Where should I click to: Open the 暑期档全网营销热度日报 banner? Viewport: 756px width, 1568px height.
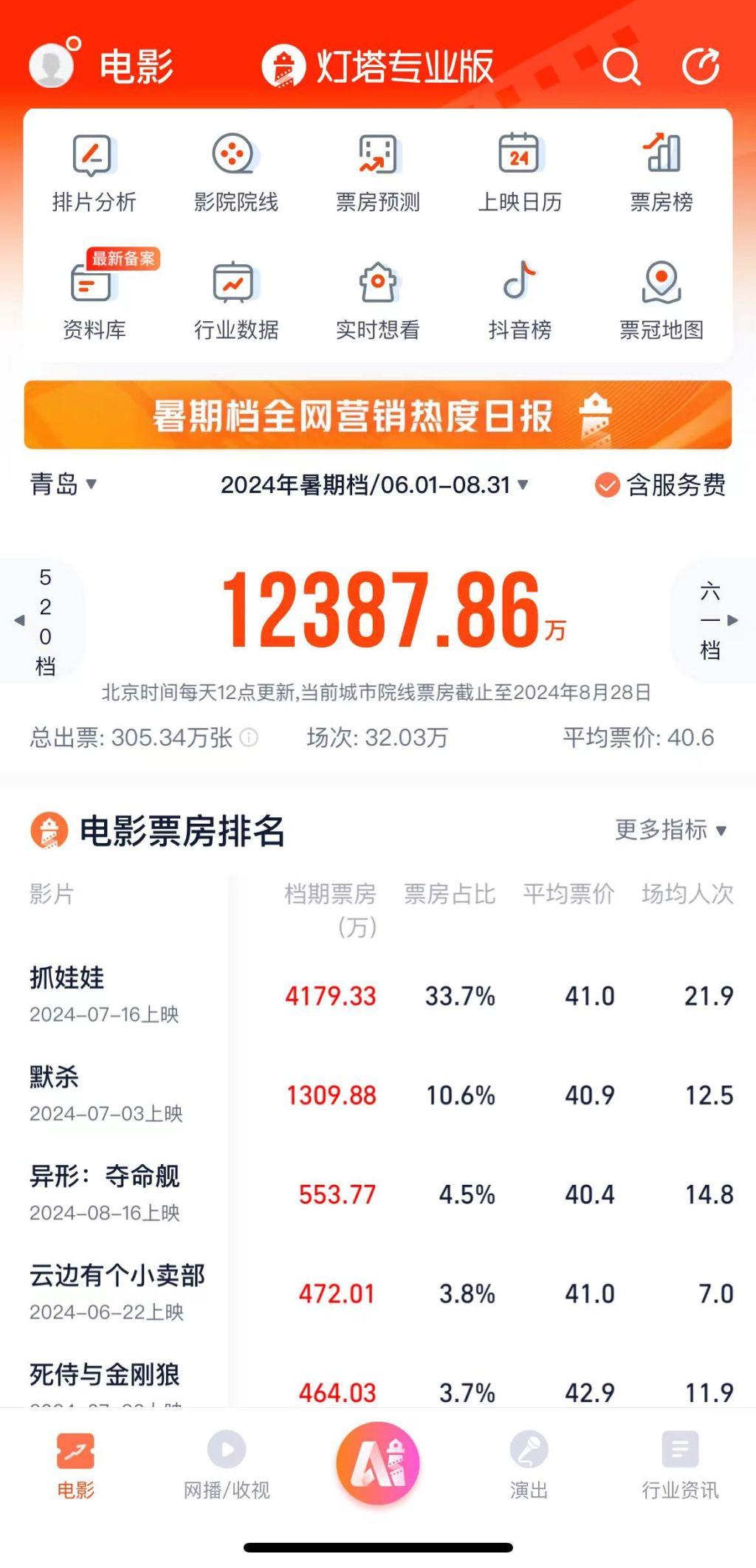click(377, 415)
